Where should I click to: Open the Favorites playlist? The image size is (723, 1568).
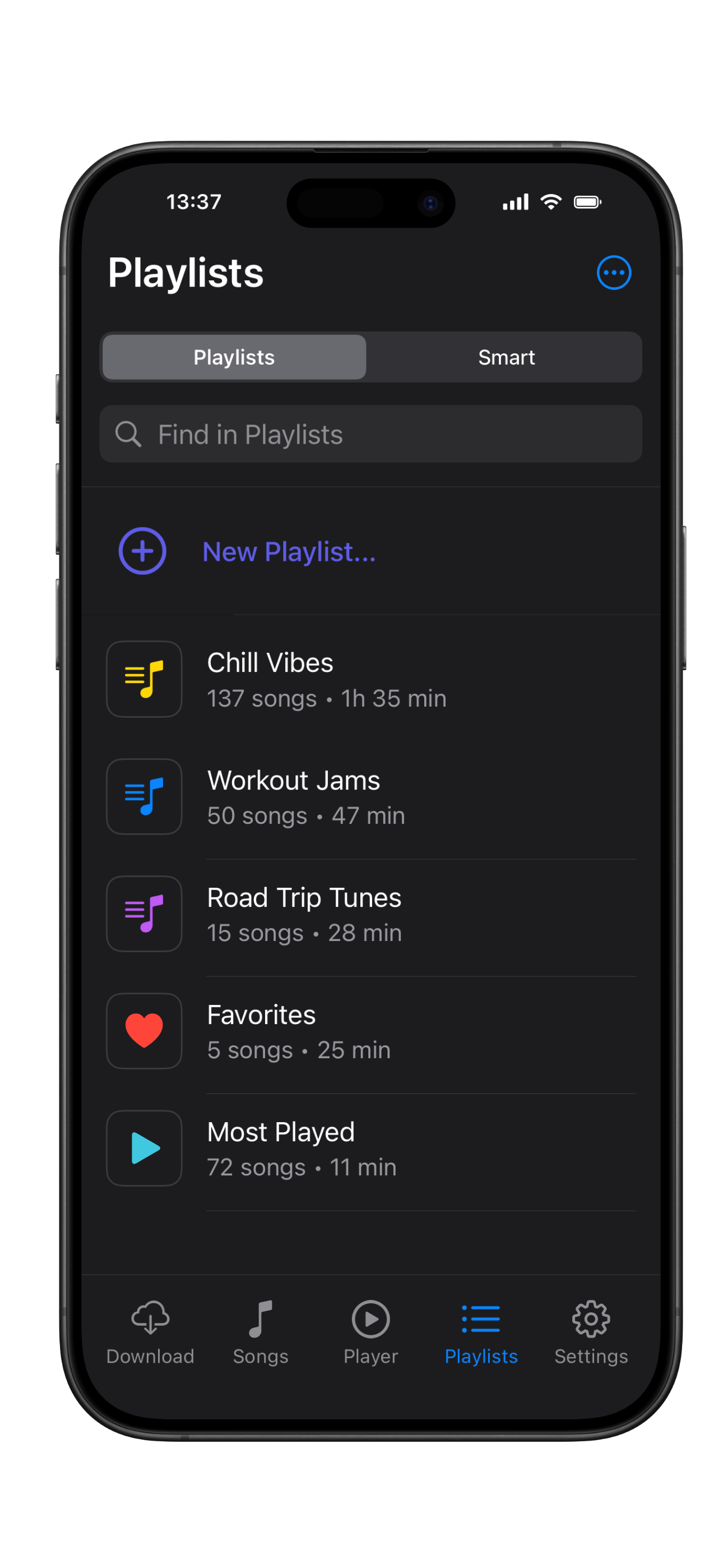click(x=370, y=1032)
